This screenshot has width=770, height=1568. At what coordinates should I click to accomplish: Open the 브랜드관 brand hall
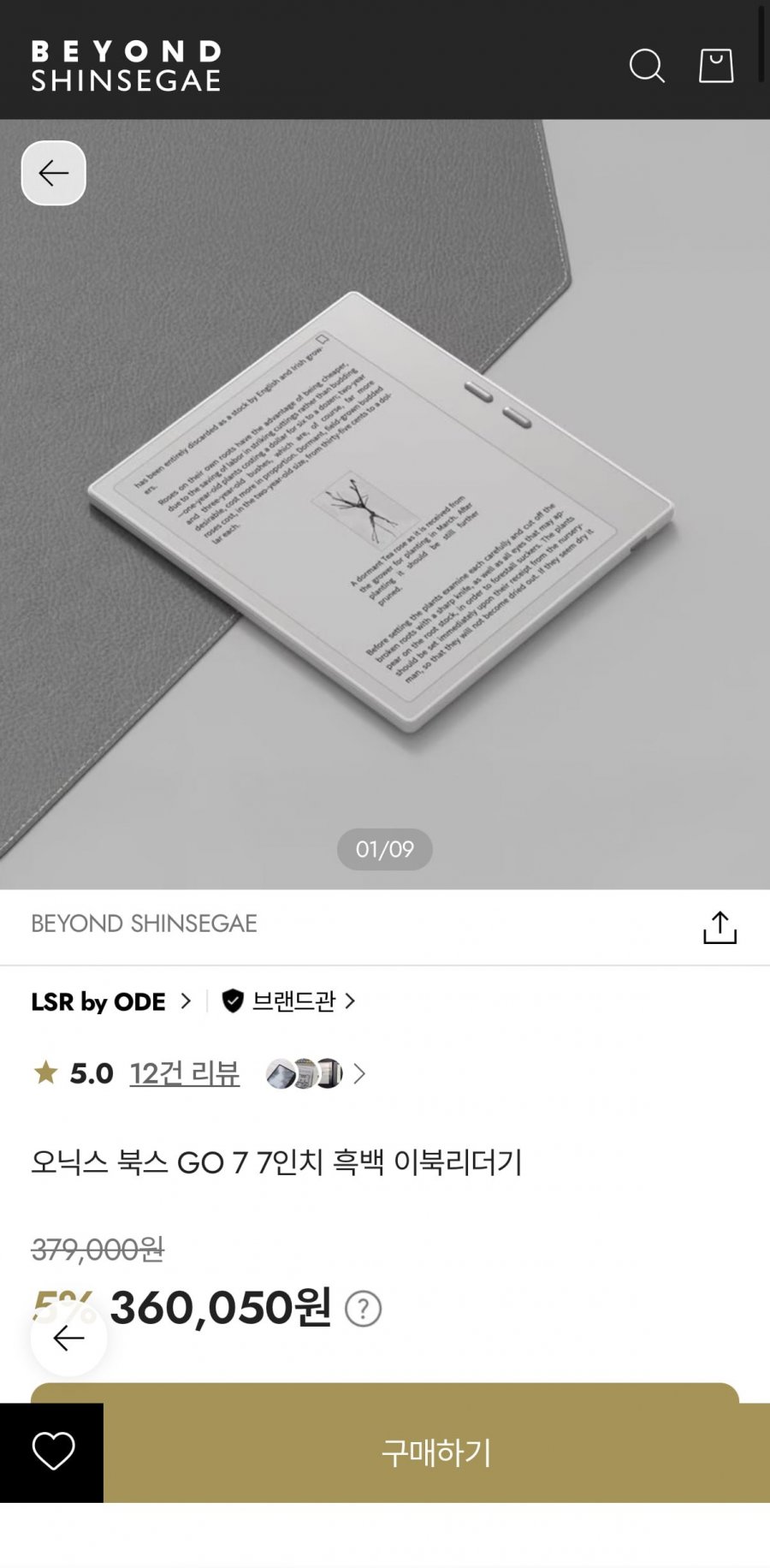click(289, 1001)
